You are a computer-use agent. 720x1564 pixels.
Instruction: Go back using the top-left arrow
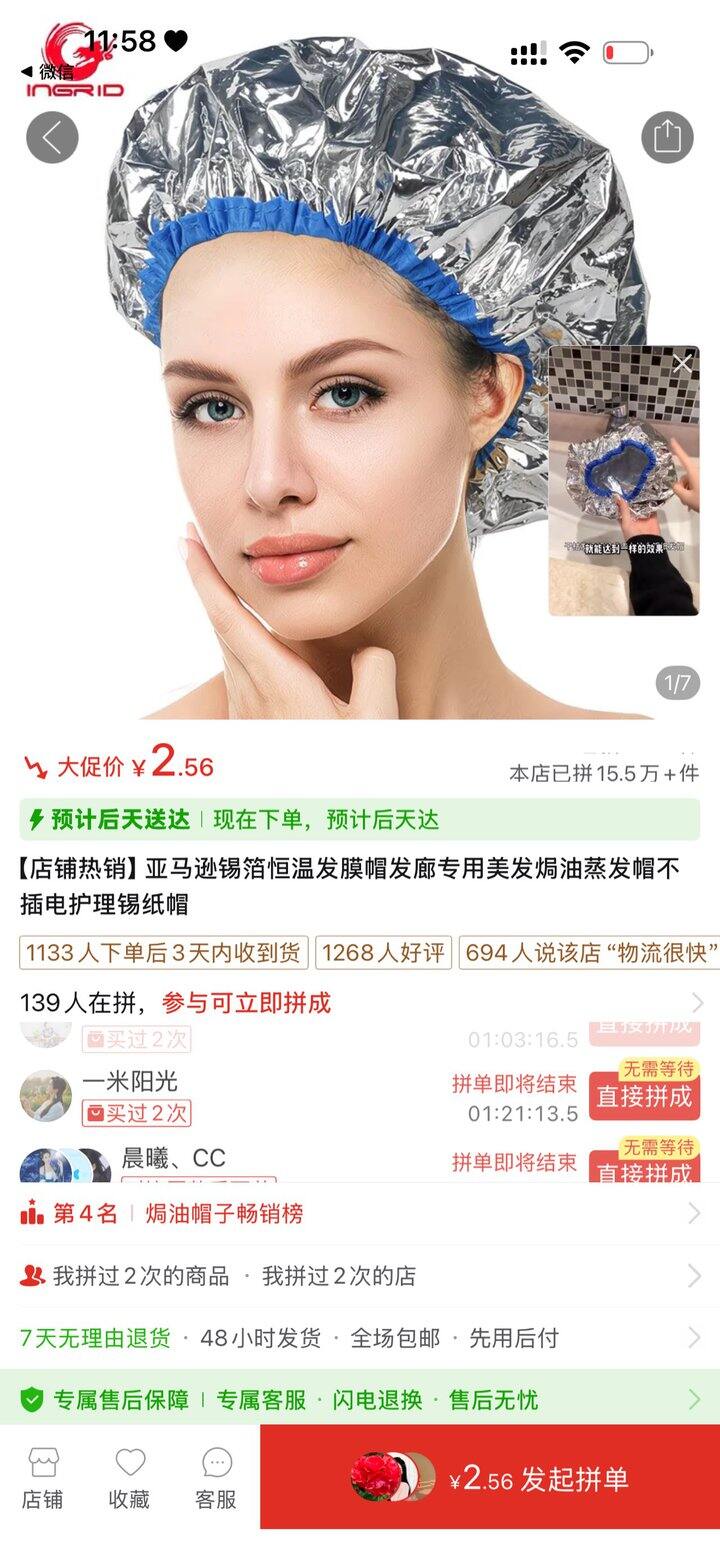(x=52, y=137)
